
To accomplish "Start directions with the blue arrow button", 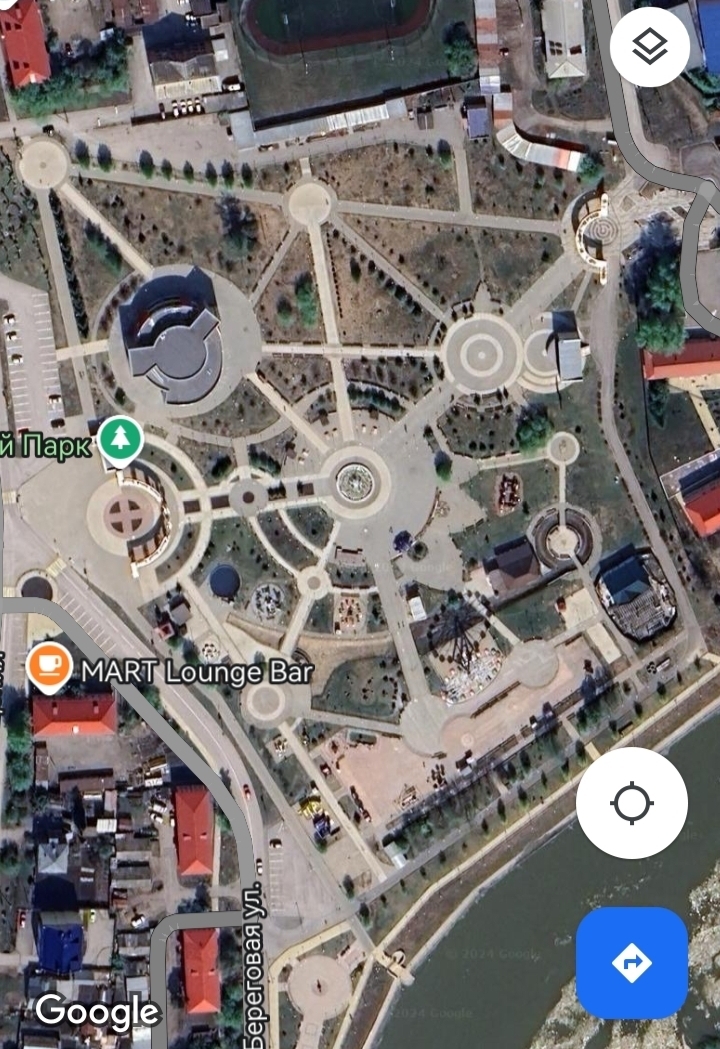I will click(x=631, y=962).
